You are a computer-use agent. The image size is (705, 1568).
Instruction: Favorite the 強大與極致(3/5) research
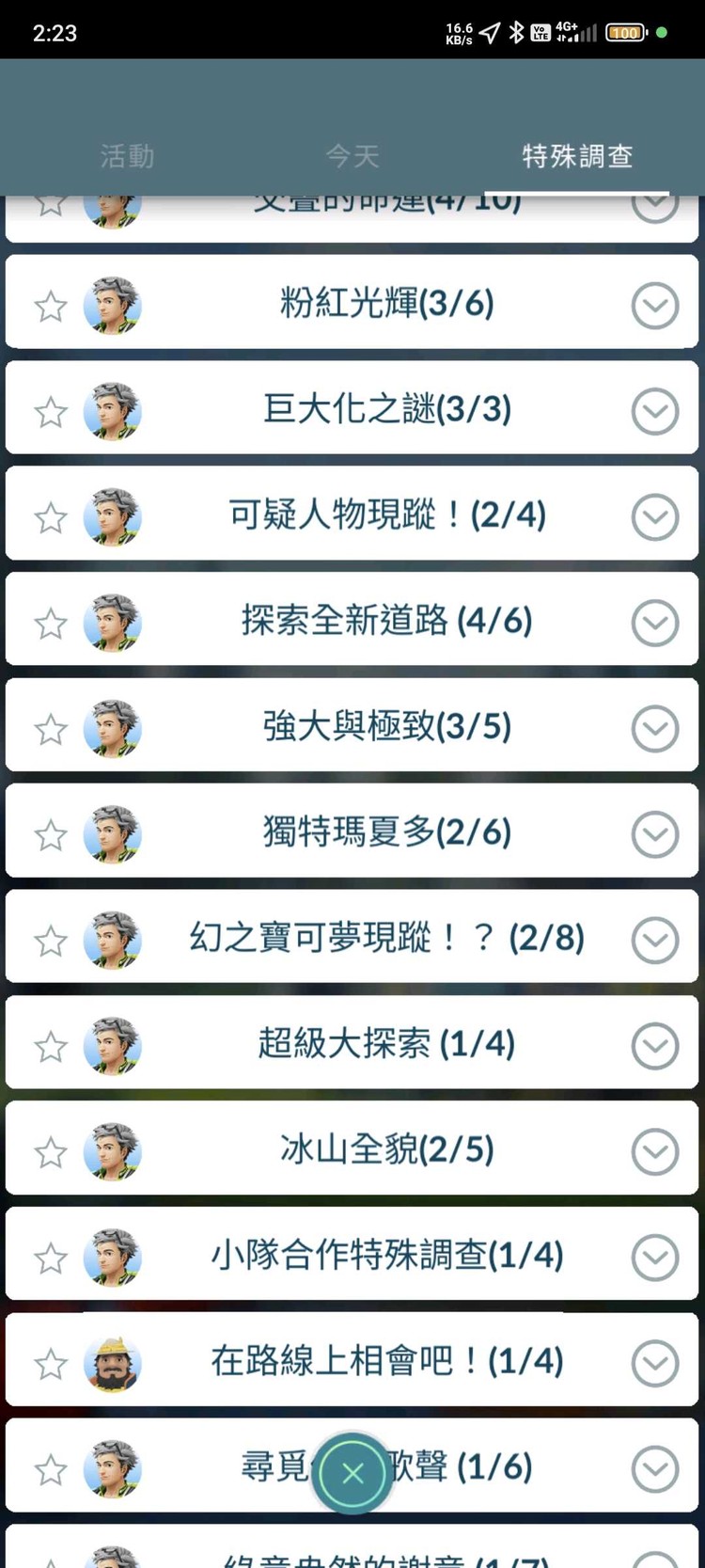click(51, 729)
